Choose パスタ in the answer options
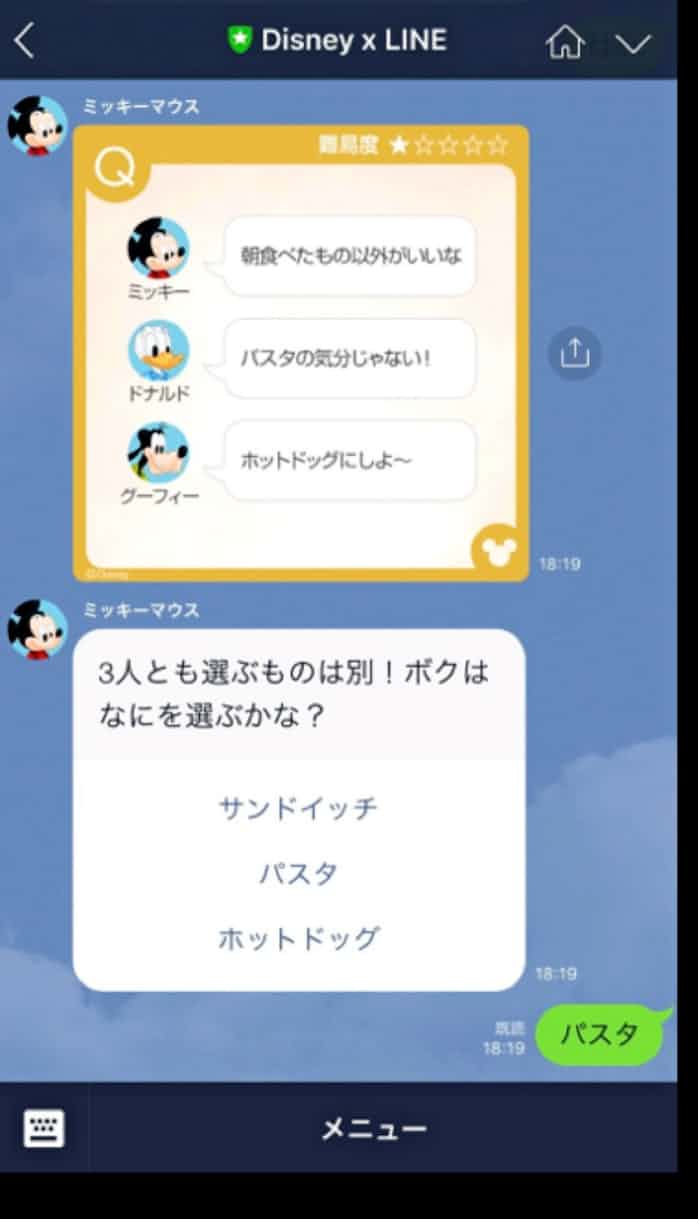 298,873
